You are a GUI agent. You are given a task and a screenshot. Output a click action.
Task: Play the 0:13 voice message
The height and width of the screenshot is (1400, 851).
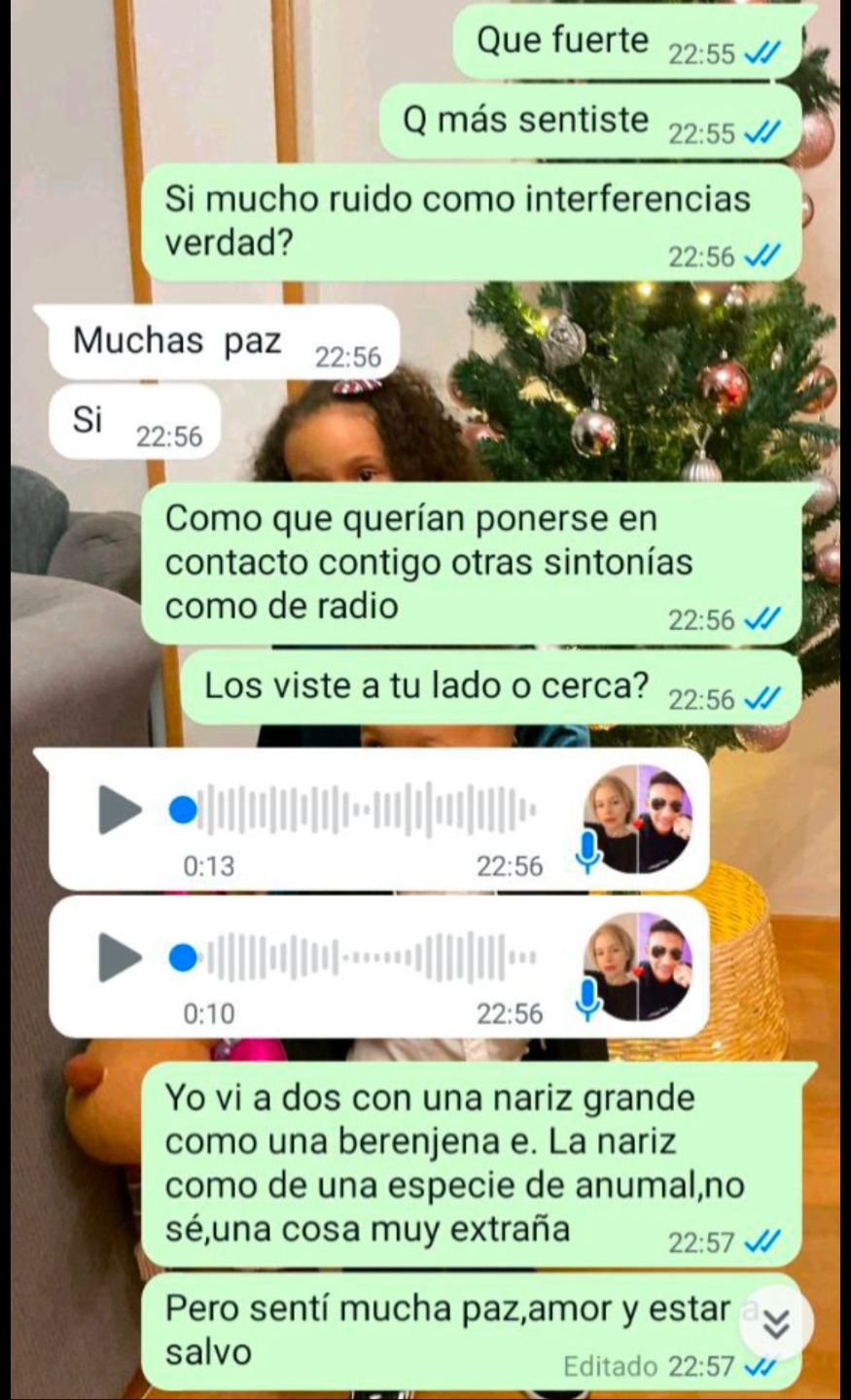pos(120,810)
